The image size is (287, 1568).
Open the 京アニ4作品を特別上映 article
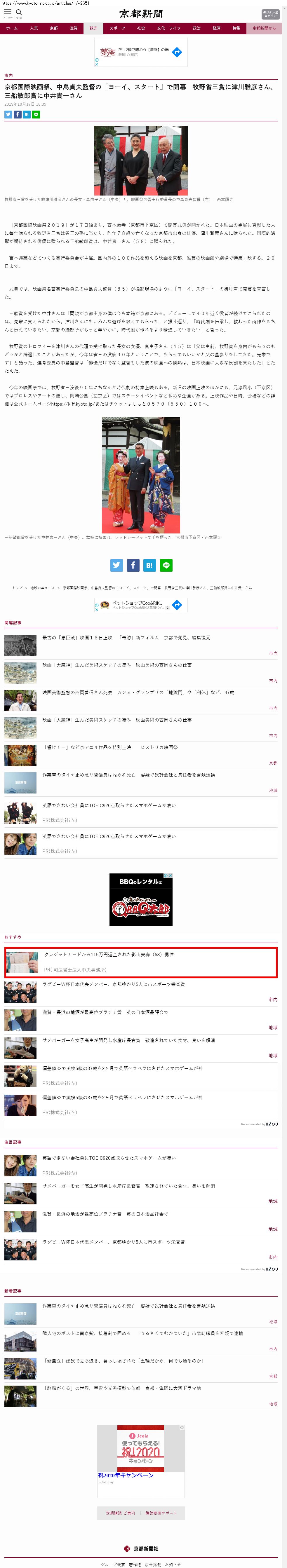click(x=110, y=747)
